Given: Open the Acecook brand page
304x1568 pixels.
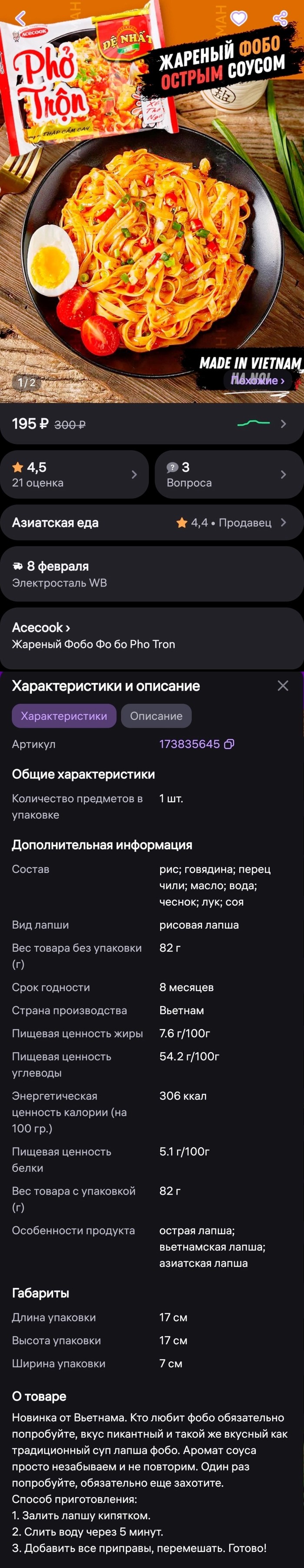Looking at the screenshot, I should (41, 627).
